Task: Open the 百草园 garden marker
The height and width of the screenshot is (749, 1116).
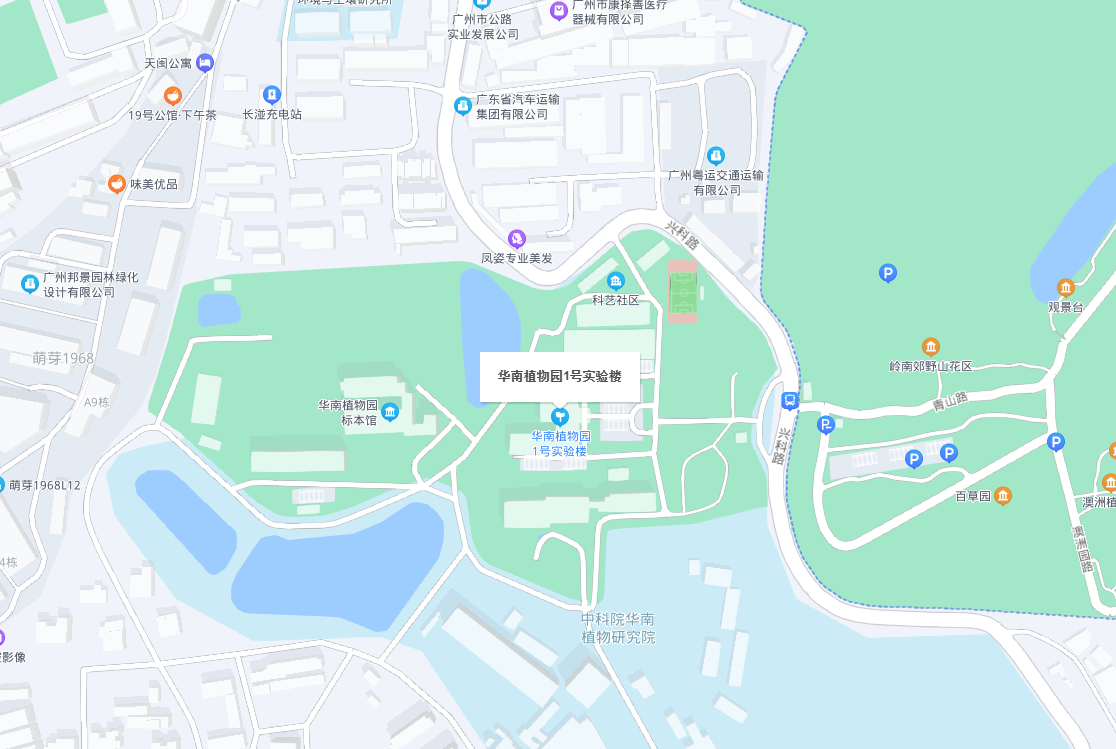Action: point(1003,496)
